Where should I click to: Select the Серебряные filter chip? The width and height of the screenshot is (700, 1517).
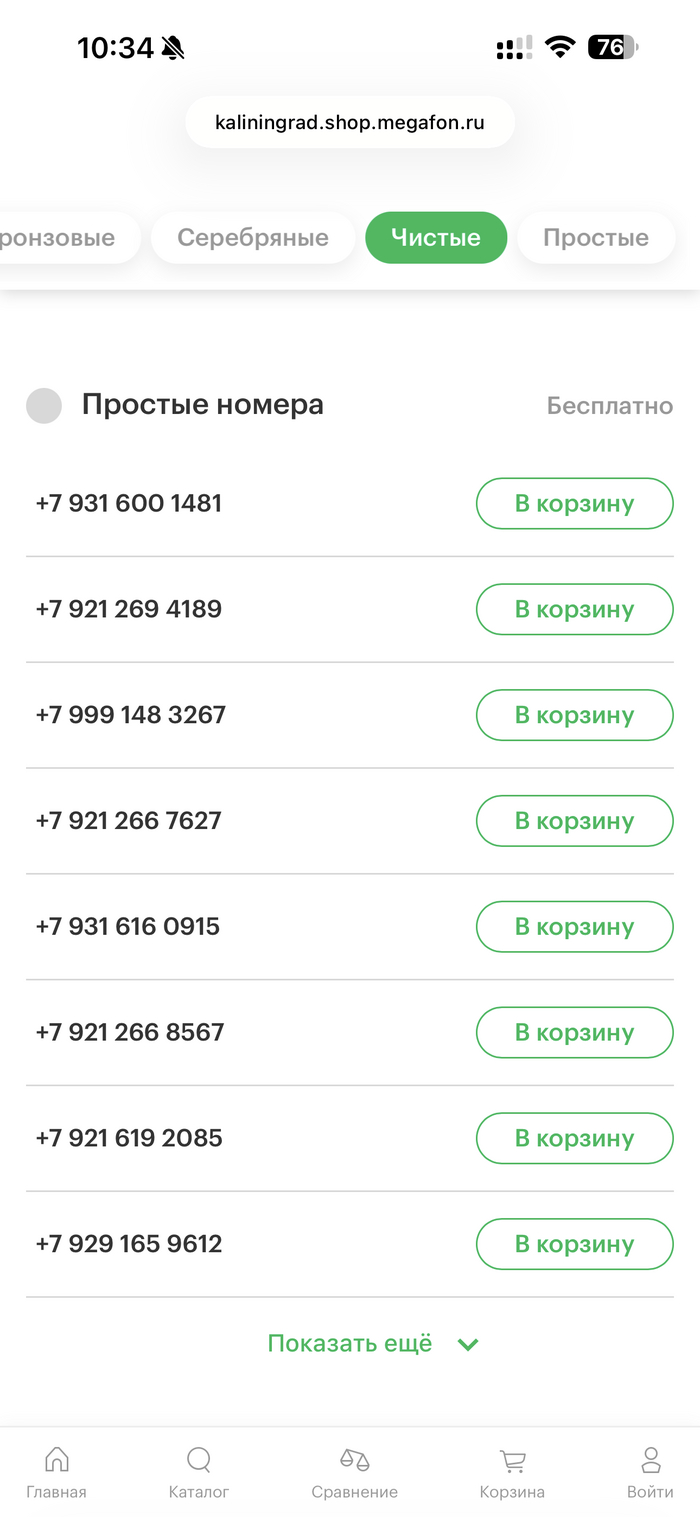[x=253, y=238]
